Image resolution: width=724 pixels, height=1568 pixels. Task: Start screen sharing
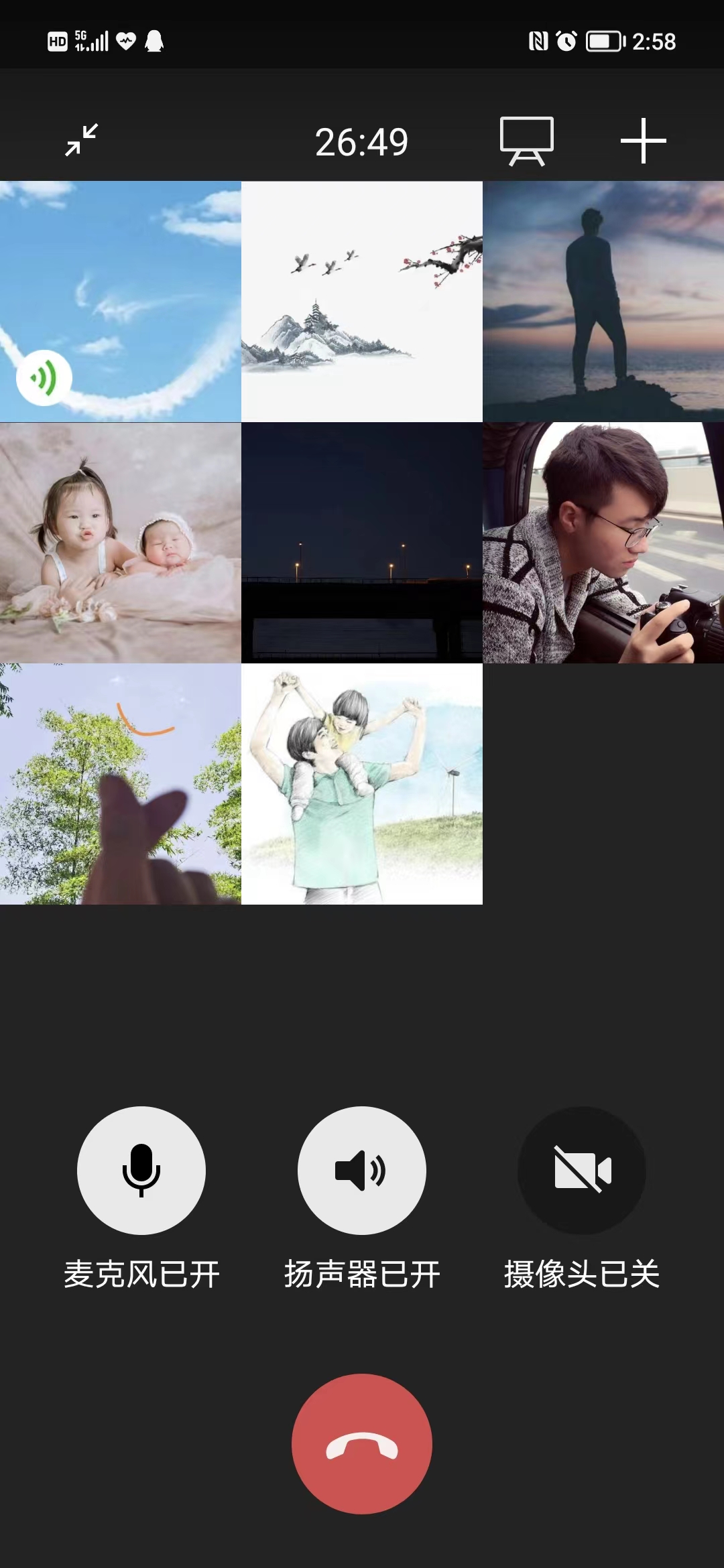tap(526, 141)
